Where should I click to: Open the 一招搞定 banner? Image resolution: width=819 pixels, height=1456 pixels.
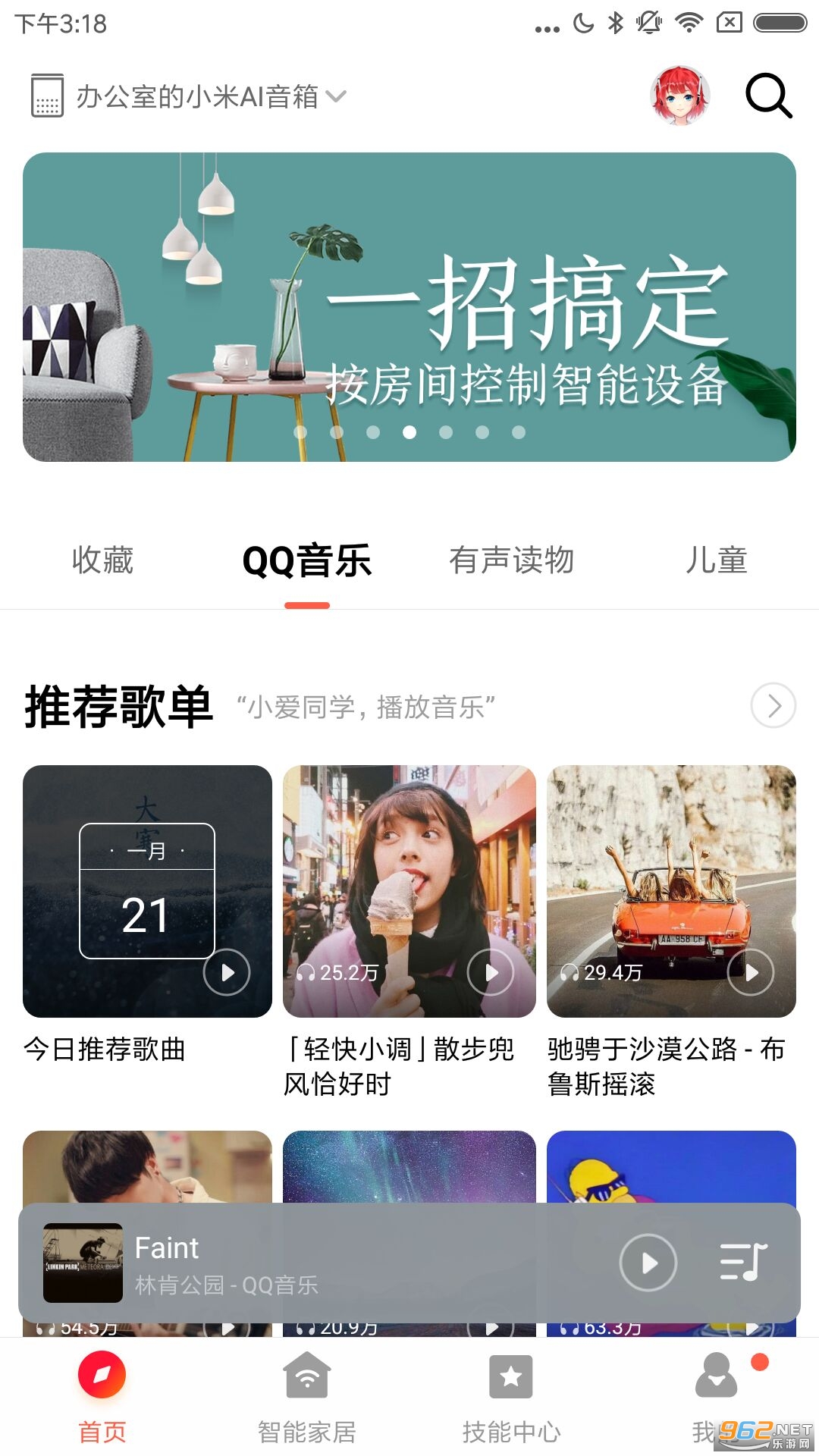tap(409, 306)
